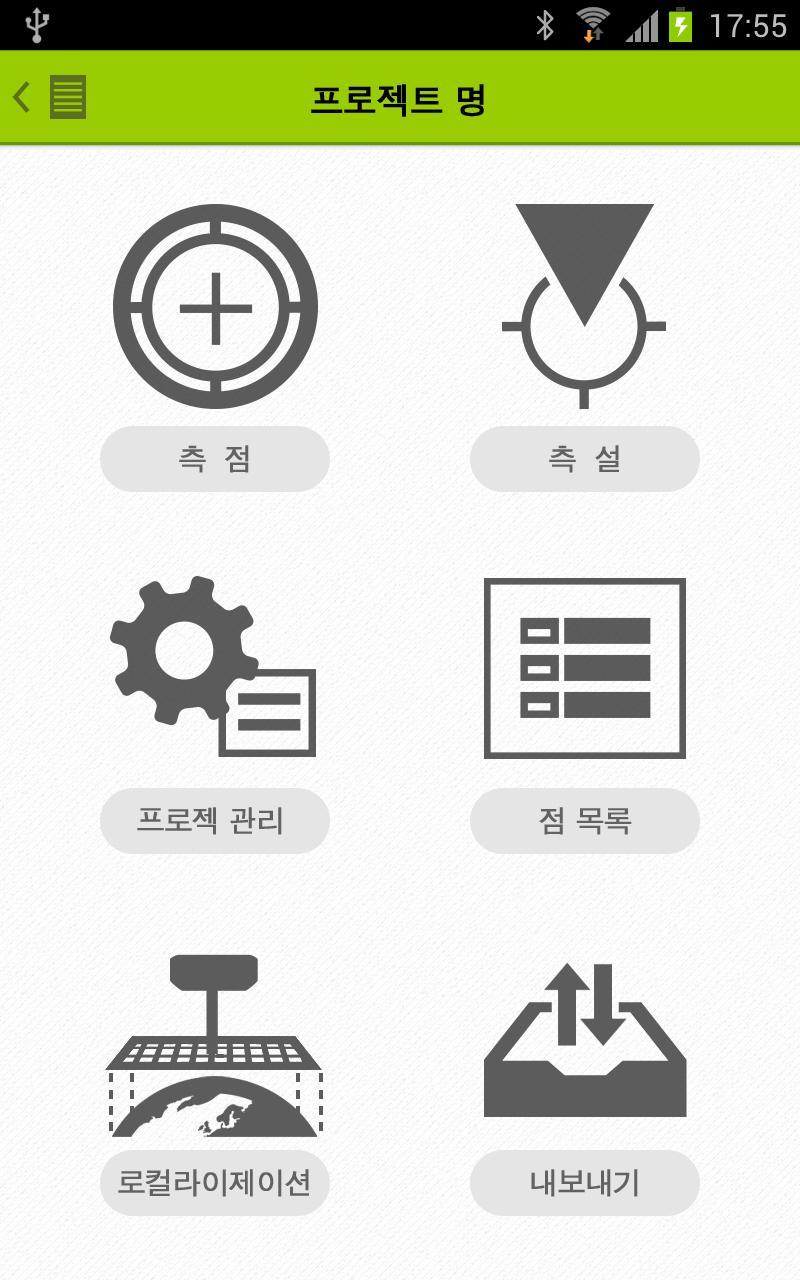The width and height of the screenshot is (800, 1280).
Task: Select the 측설 button
Action: [584, 459]
